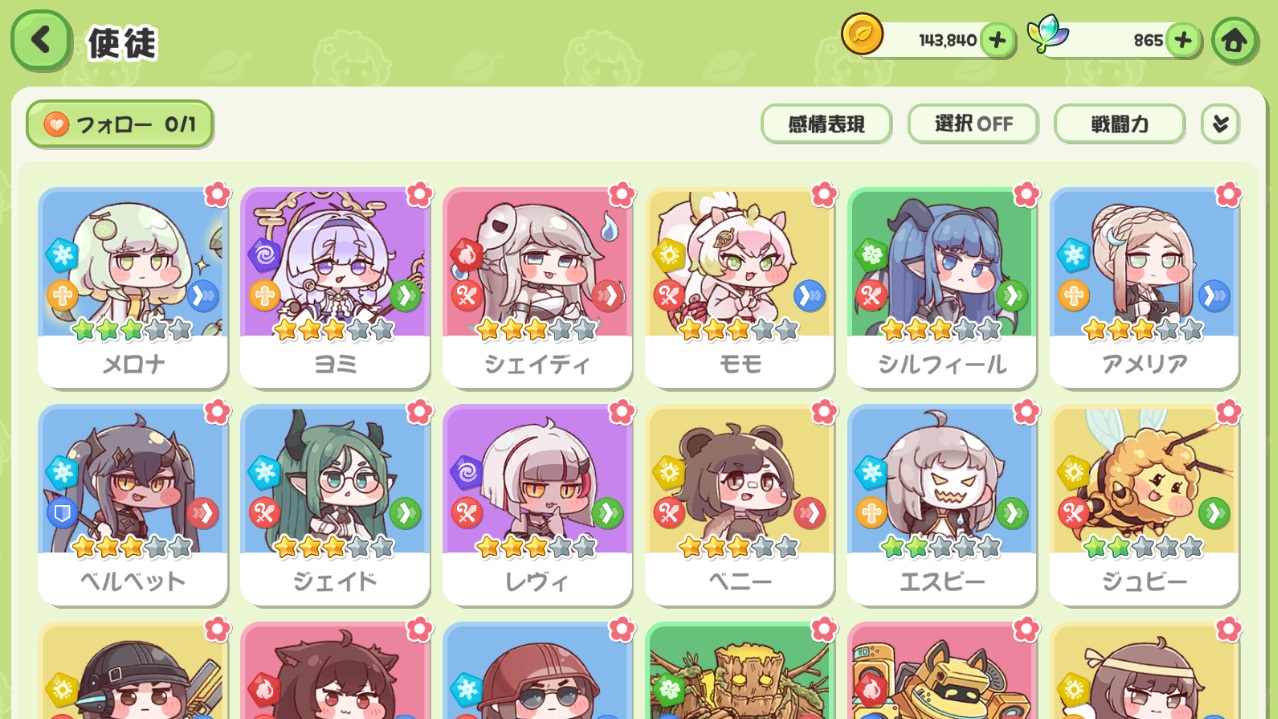Screen dimensions: 1278x719
Task: Toggle the 選択 OFF button
Action: (973, 124)
